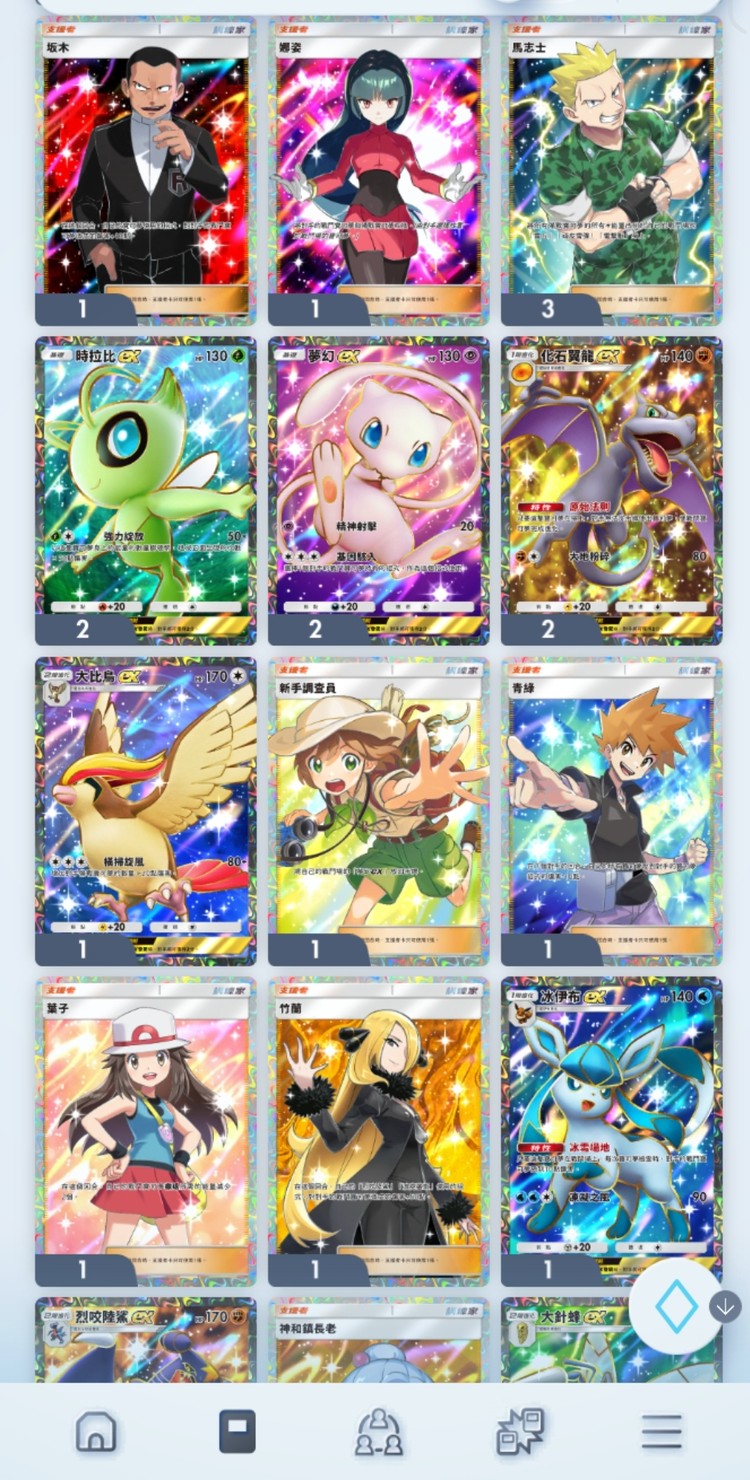The image size is (750, 1480).
Task: Go to the home tab
Action: pos(96,1432)
